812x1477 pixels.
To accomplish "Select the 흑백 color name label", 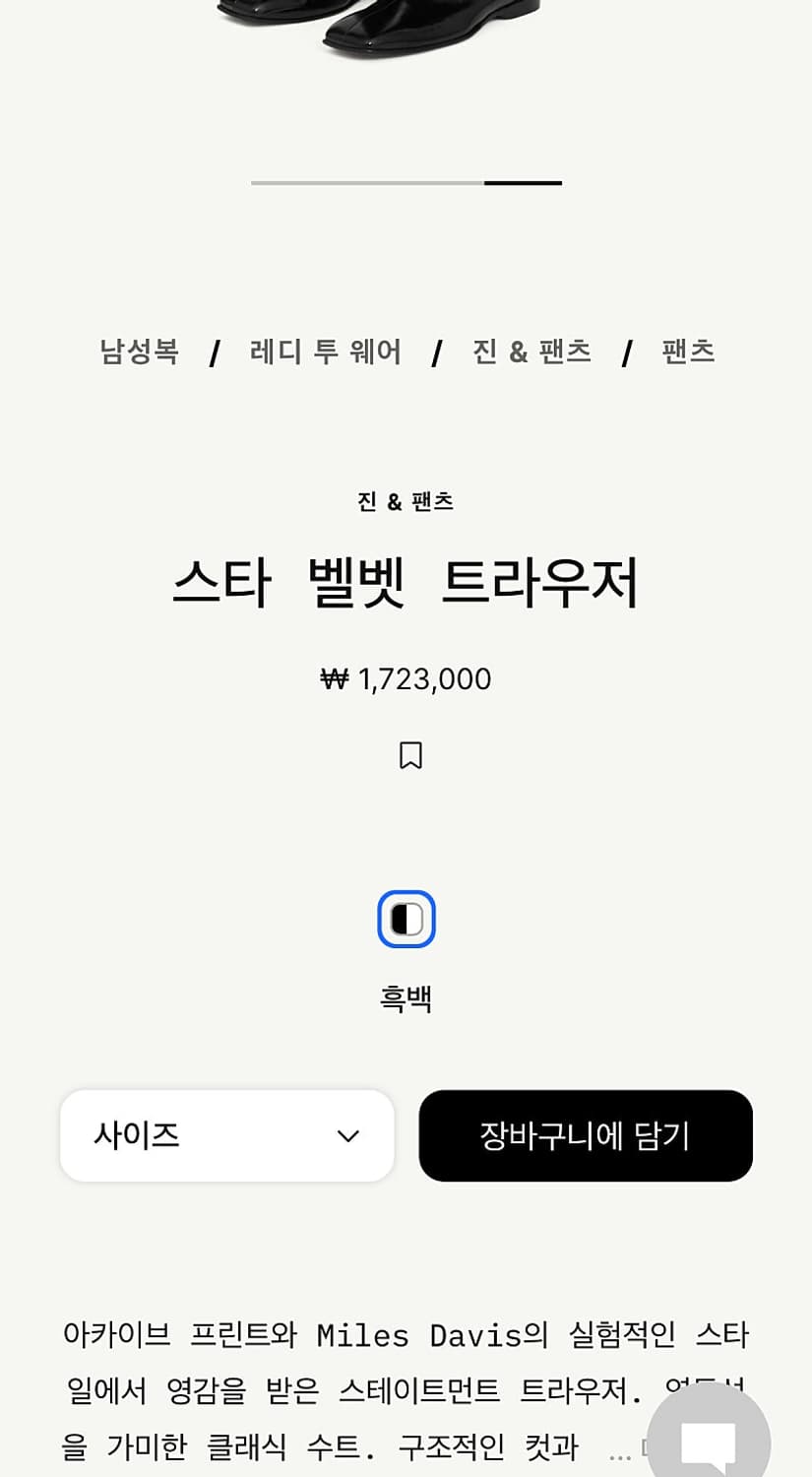I will (406, 997).
